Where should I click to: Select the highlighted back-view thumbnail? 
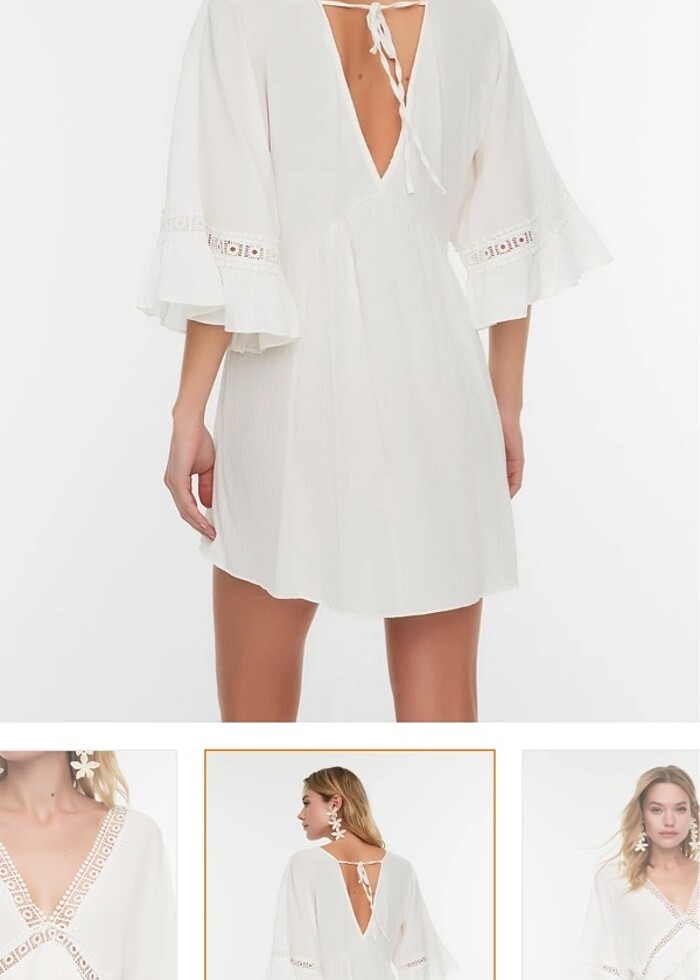(350, 865)
